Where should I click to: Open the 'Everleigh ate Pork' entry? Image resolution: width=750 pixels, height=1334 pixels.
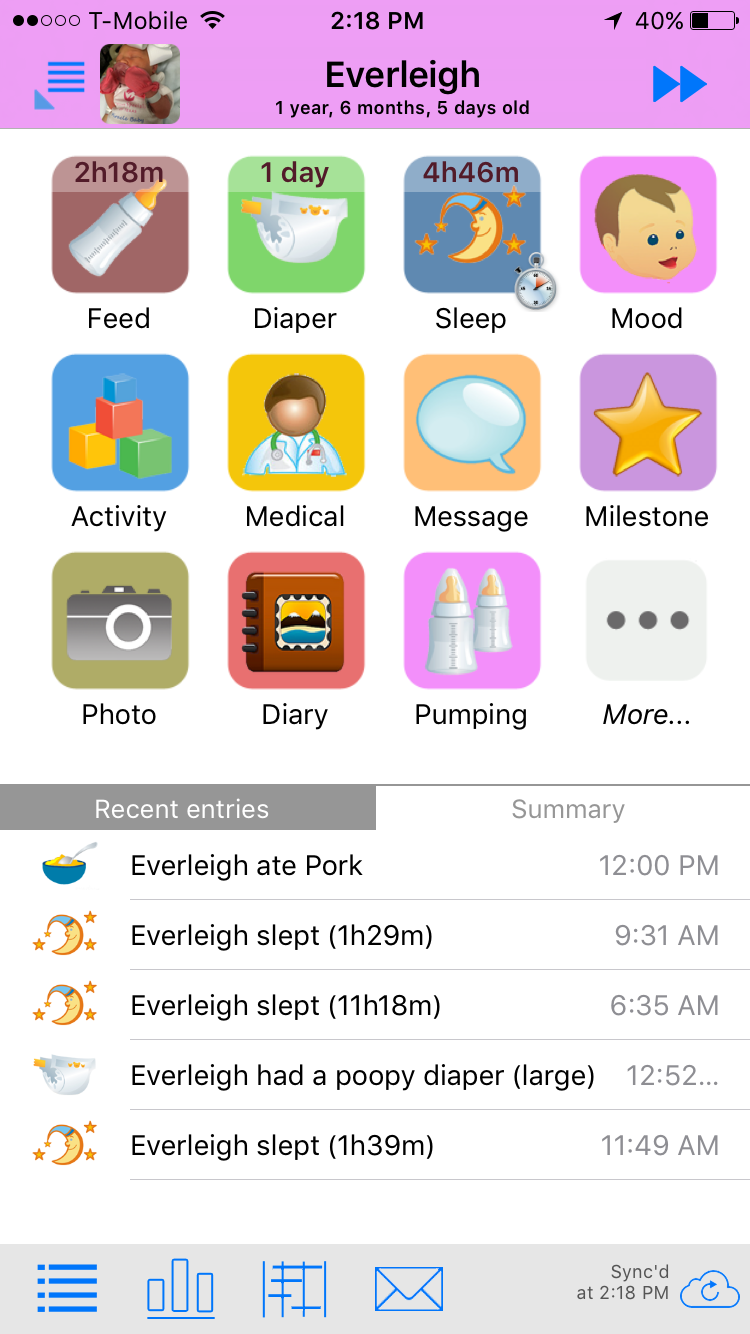(x=375, y=865)
